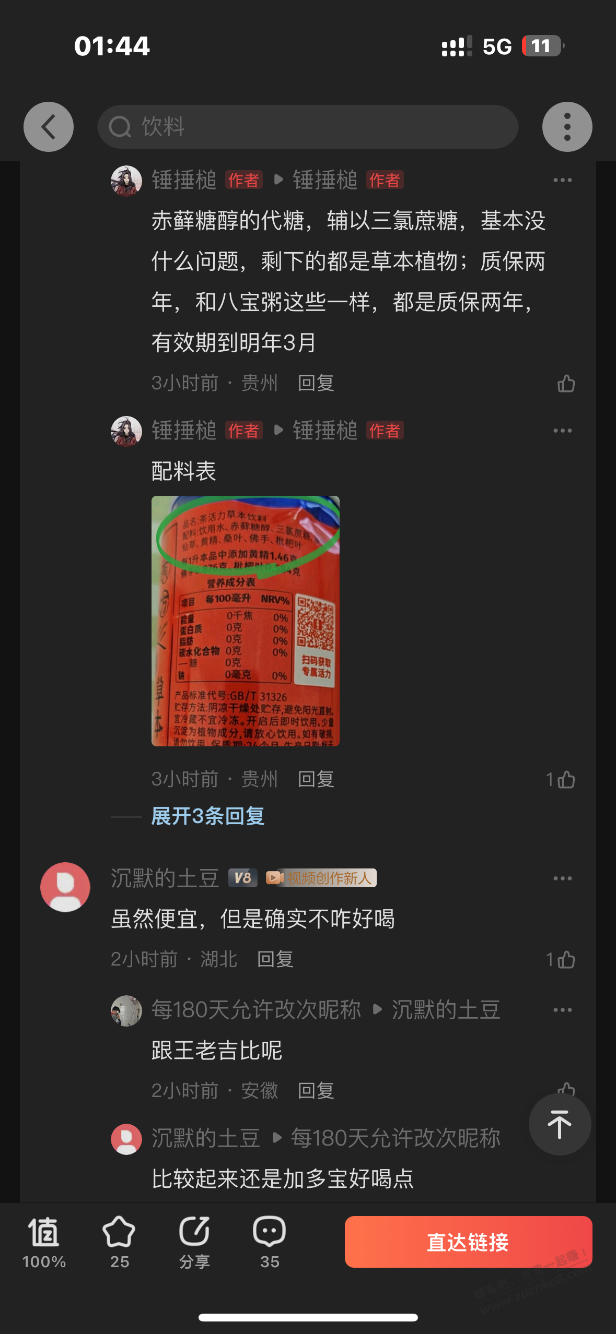This screenshot has width=616, height=1334.
Task: Expand 展开3条回复 replies
Action: click(208, 816)
